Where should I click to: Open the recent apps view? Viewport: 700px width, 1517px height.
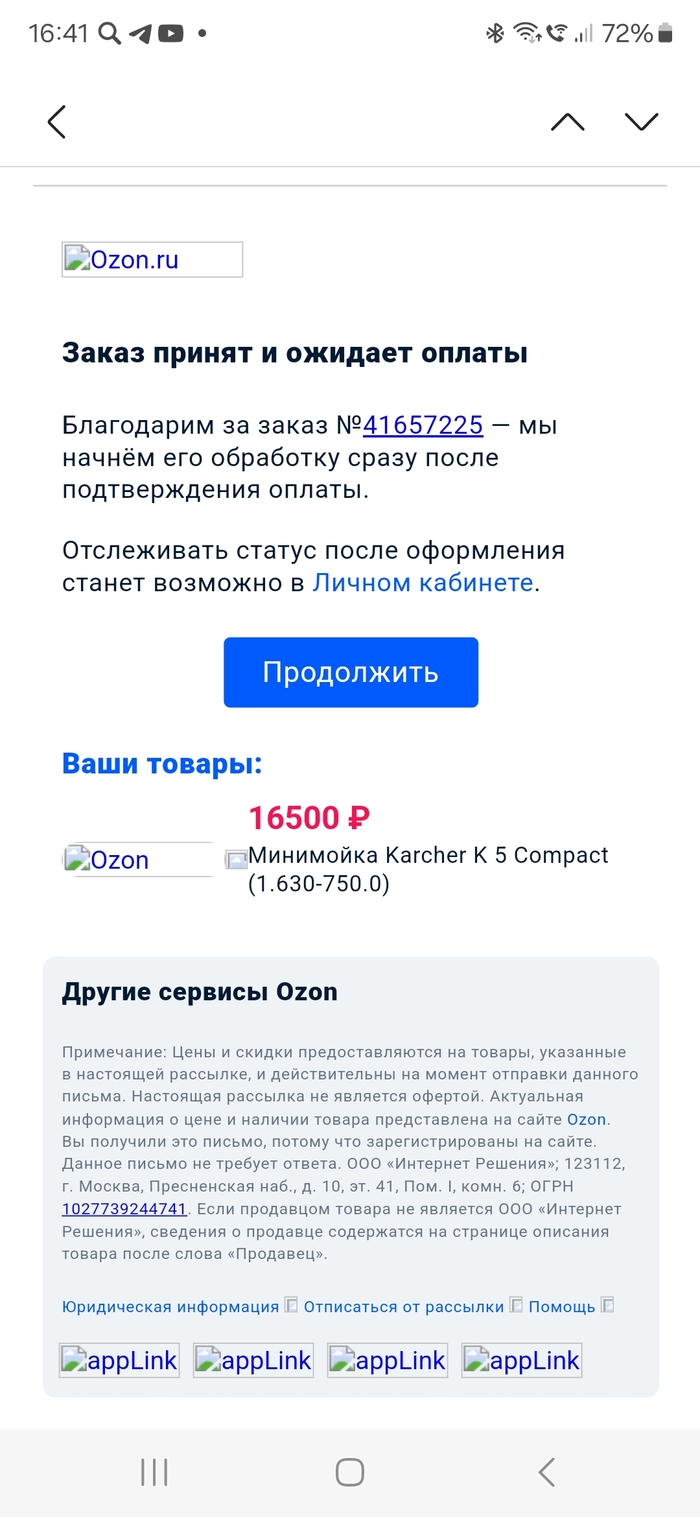154,1471
